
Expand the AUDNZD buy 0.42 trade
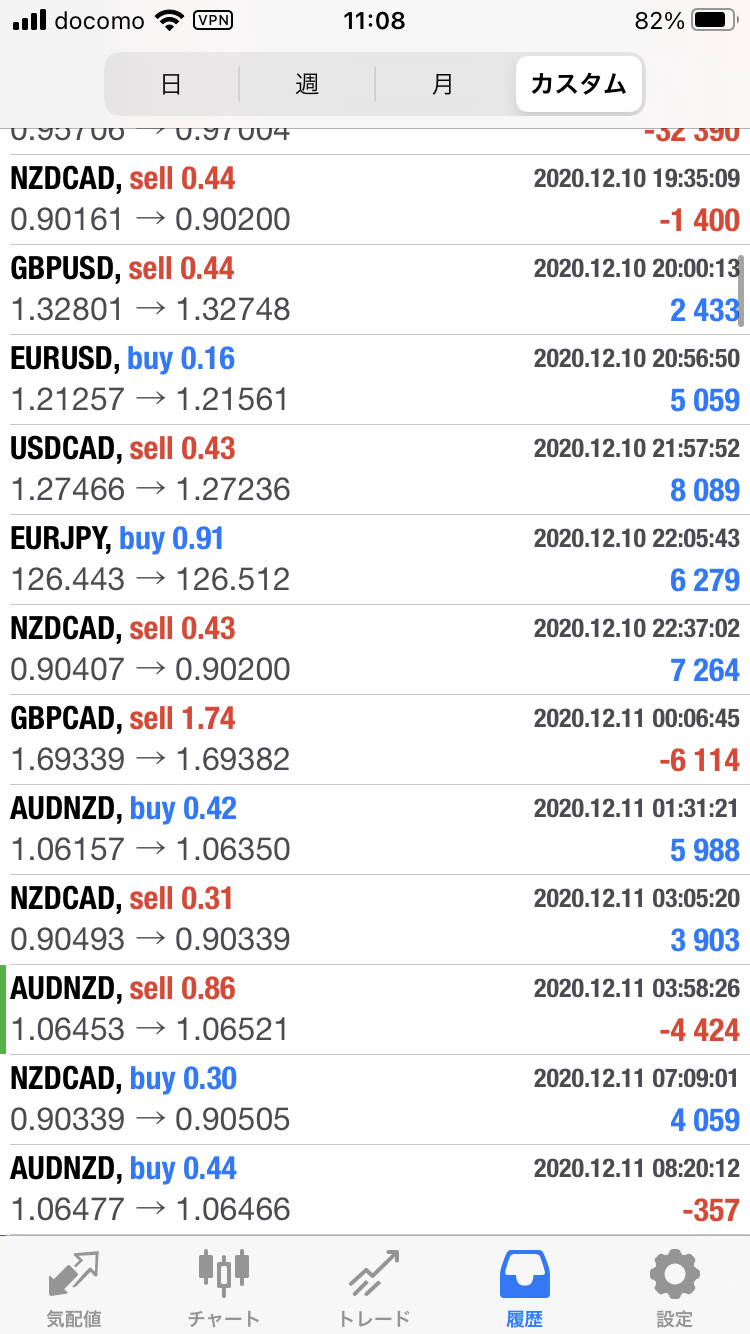[375, 830]
